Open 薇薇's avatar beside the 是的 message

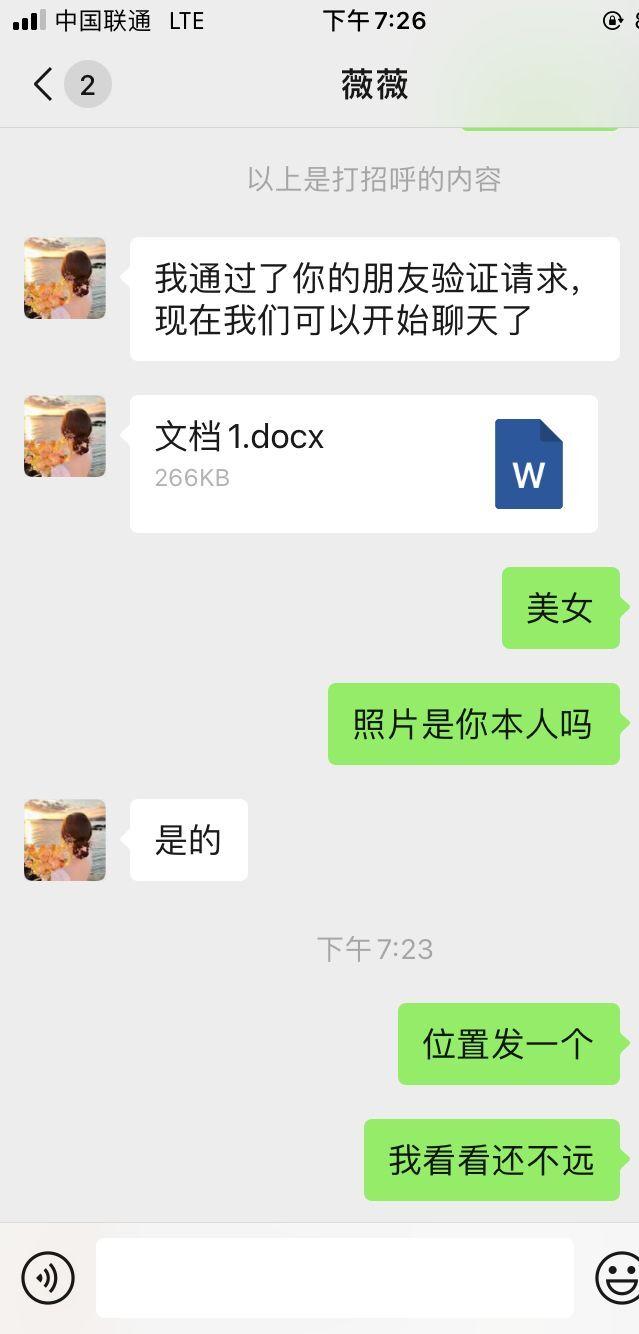[x=65, y=840]
